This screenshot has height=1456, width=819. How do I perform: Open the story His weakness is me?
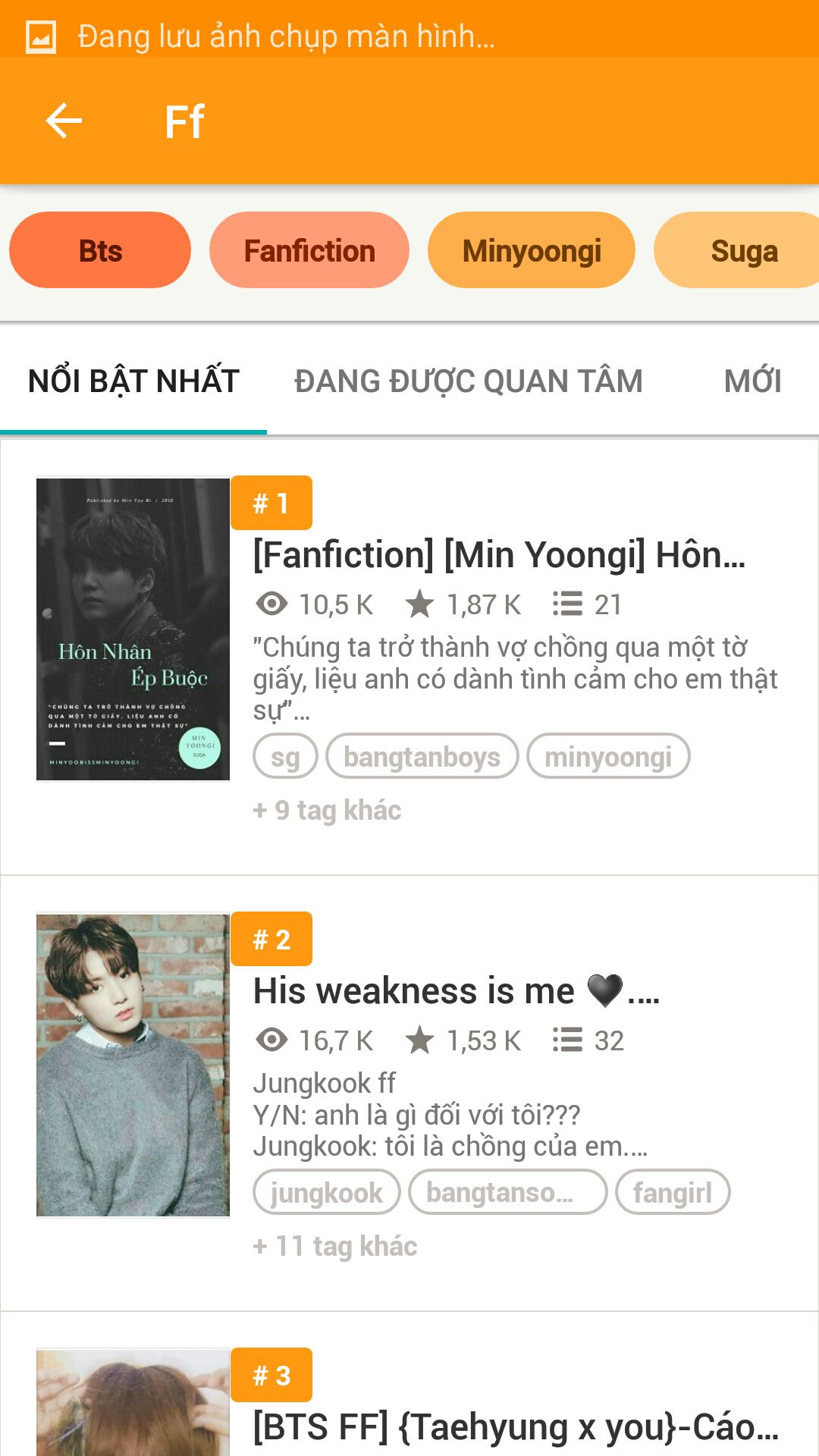tap(457, 991)
